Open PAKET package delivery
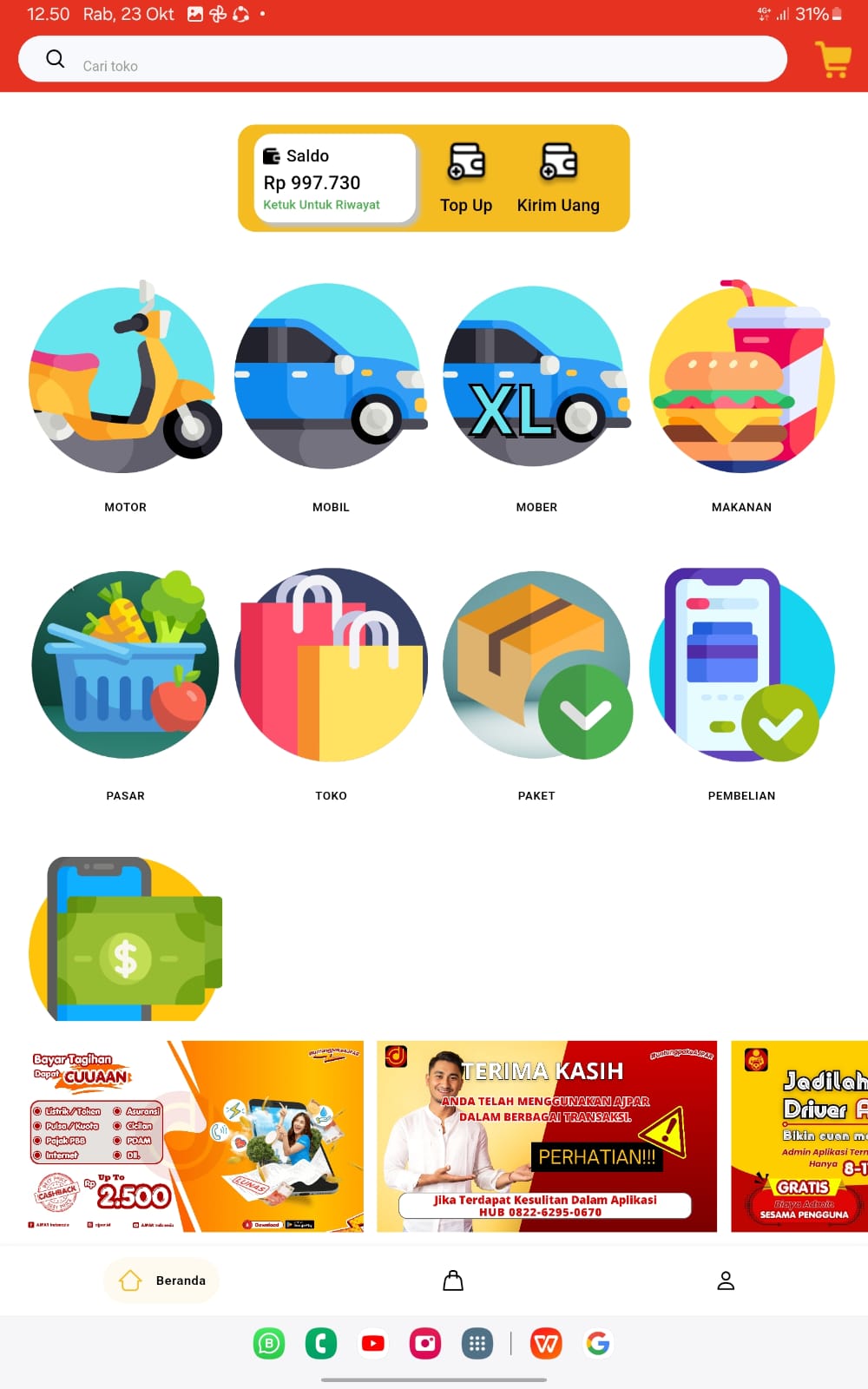 click(536, 665)
